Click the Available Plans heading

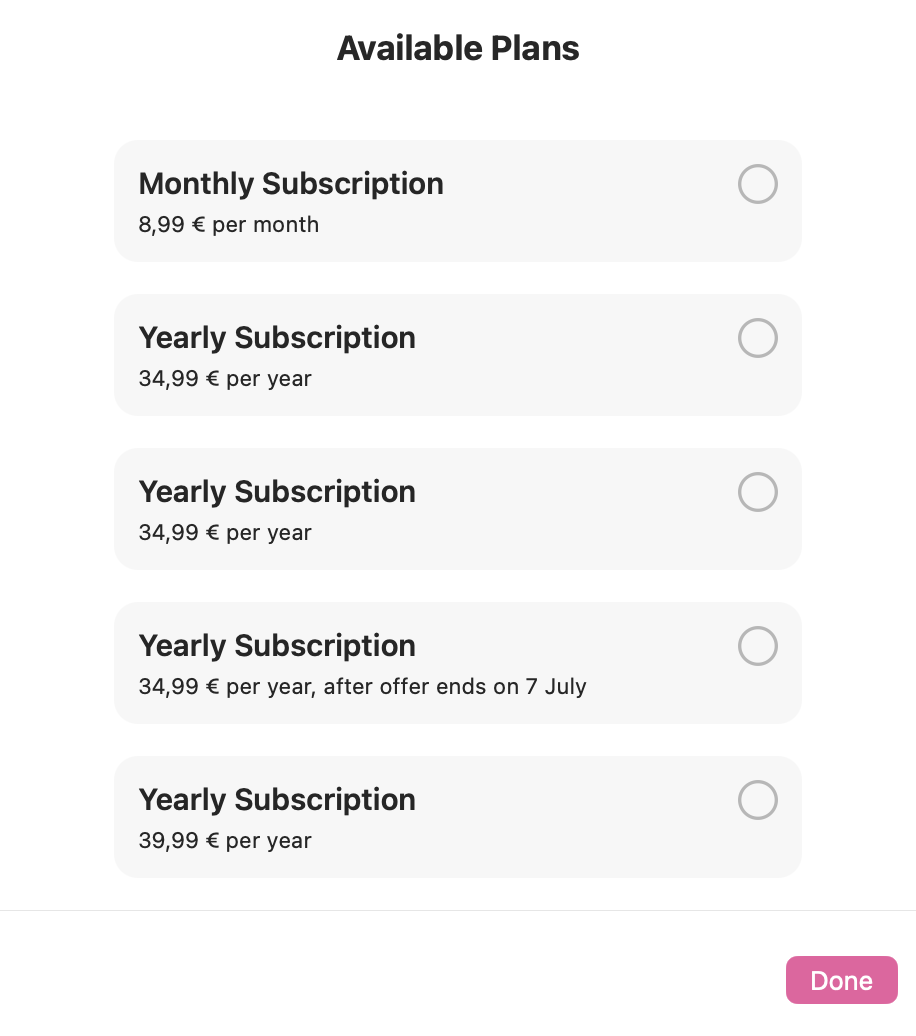(x=458, y=48)
